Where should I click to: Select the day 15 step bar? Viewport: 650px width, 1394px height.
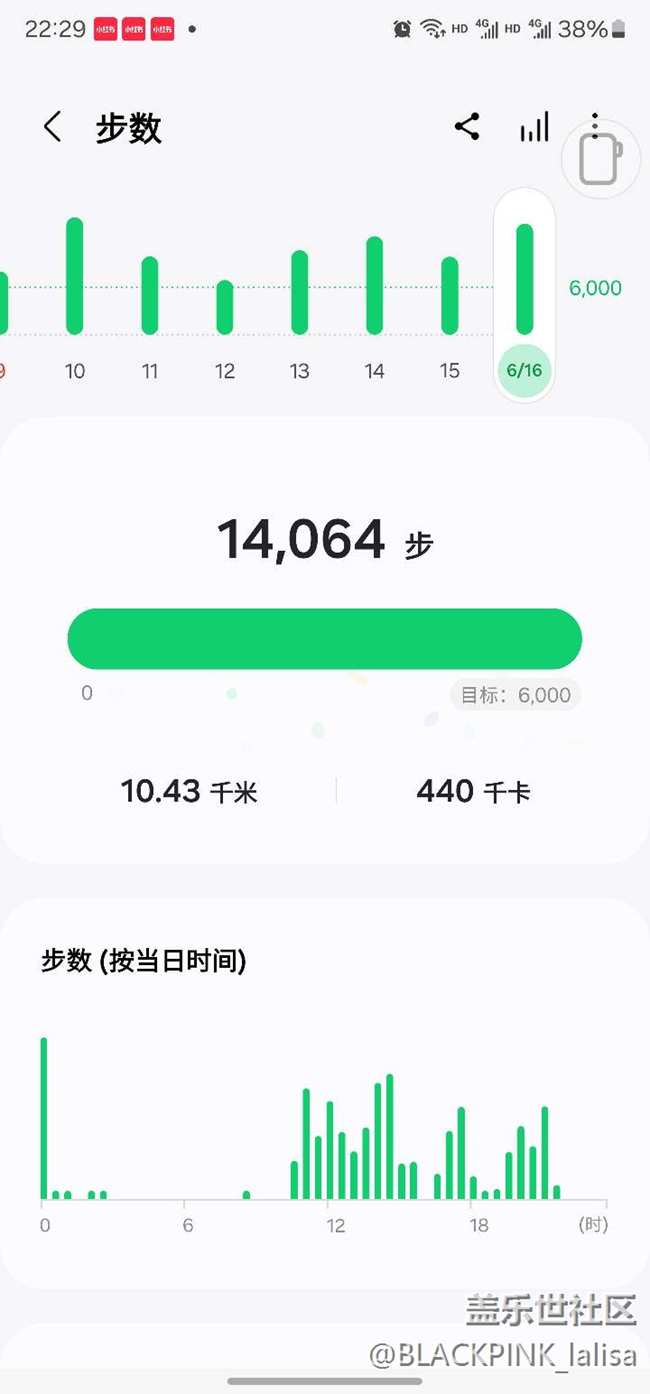pos(450,296)
